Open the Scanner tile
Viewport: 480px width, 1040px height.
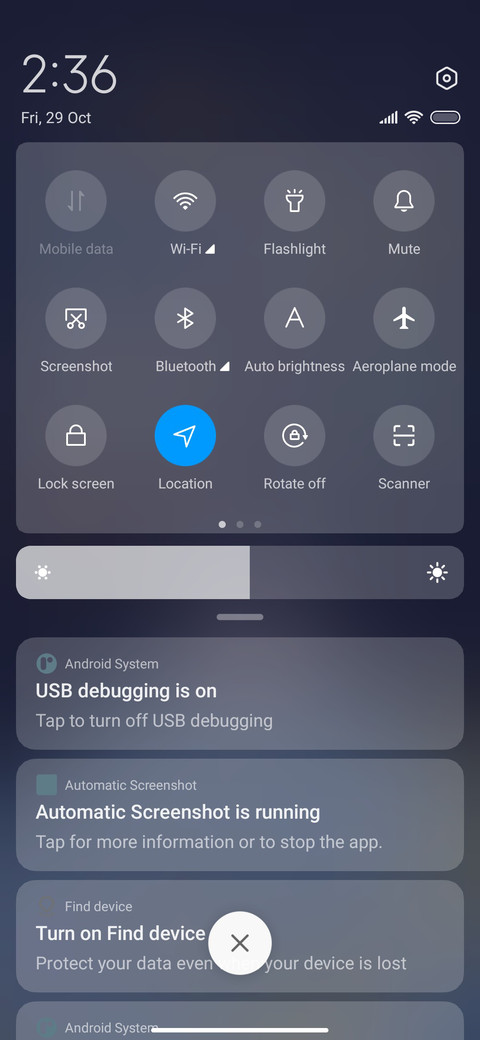point(404,436)
